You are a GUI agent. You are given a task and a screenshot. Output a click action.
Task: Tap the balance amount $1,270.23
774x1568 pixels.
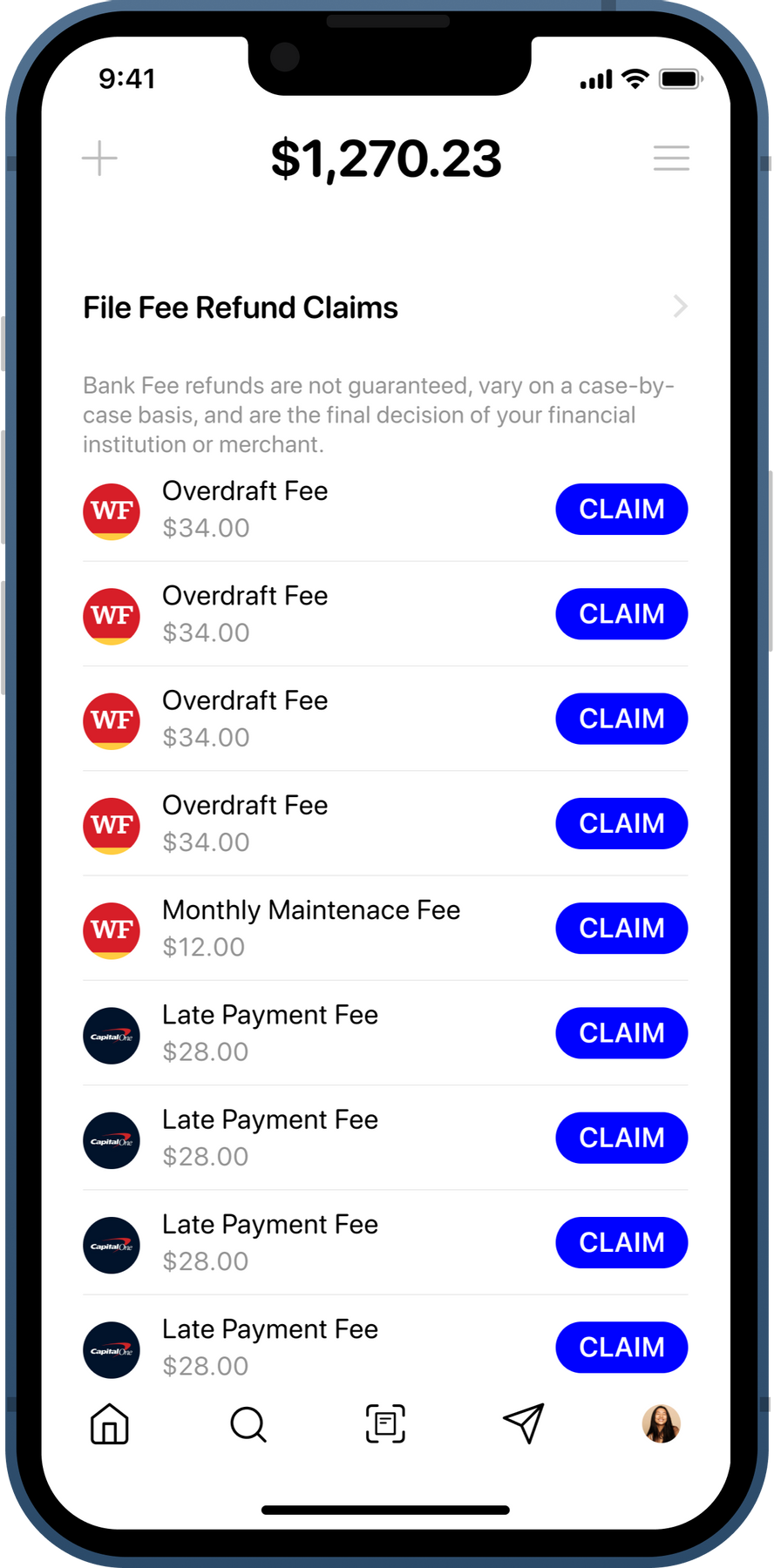pyautogui.click(x=386, y=158)
